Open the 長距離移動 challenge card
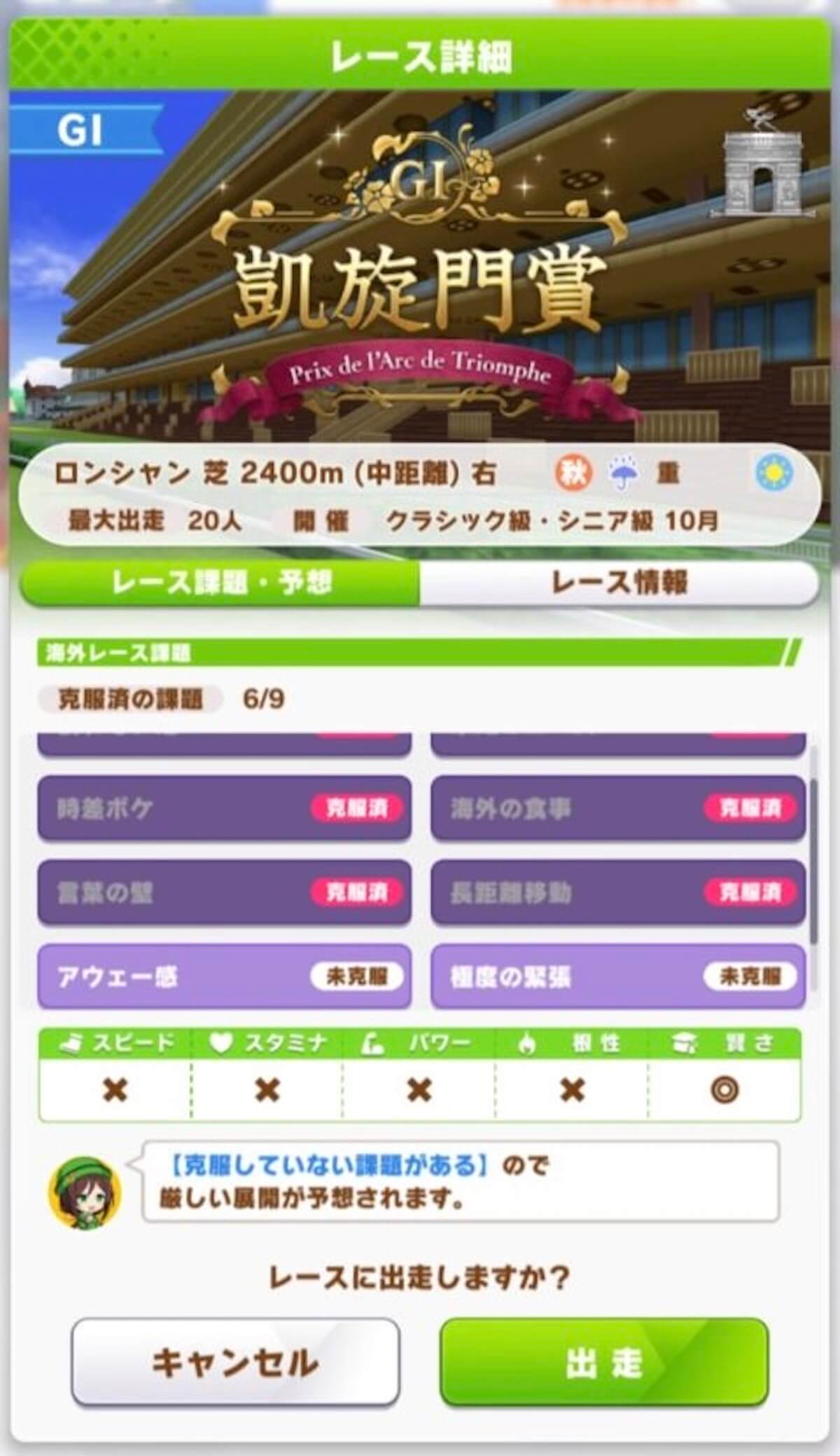Viewport: 840px width, 1456px height. (x=617, y=892)
